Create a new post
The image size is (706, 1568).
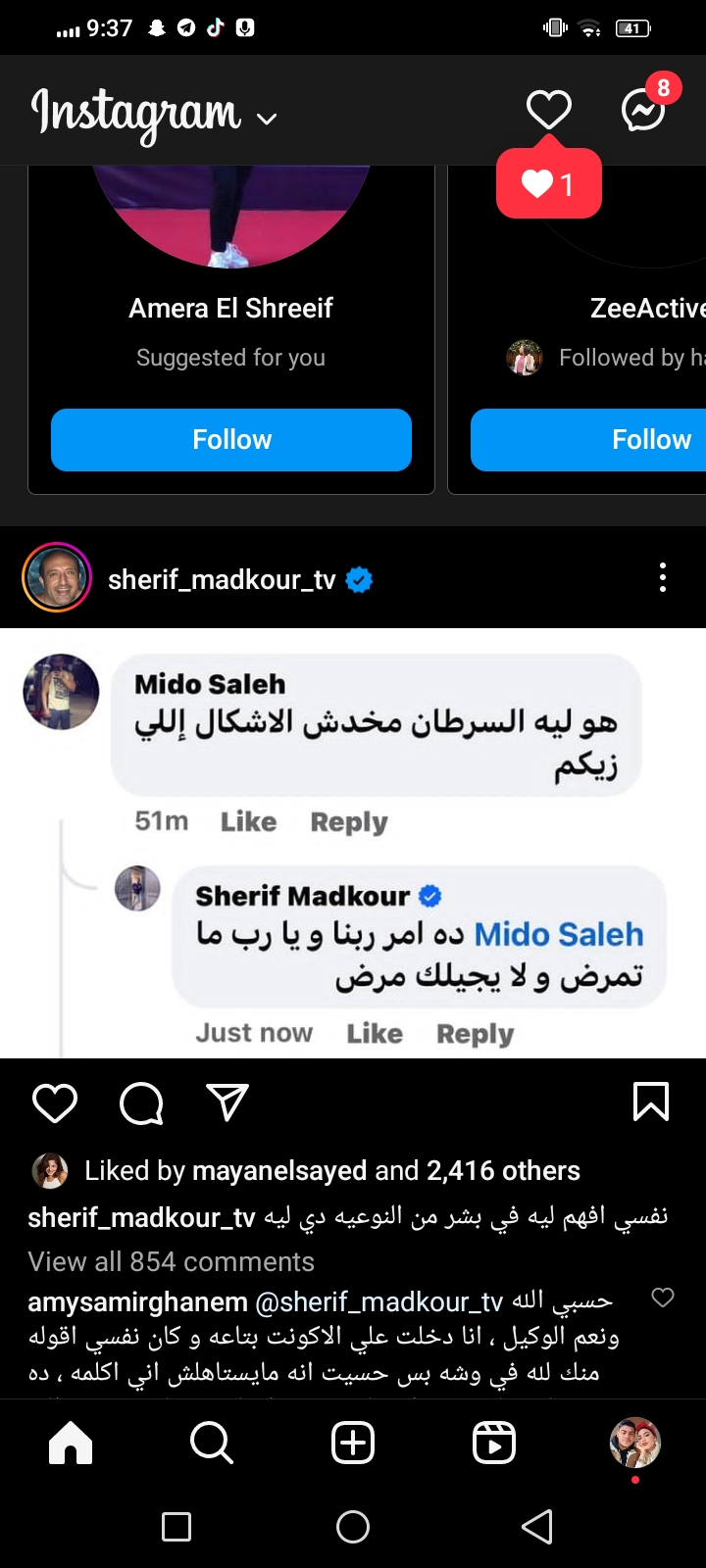(353, 1443)
